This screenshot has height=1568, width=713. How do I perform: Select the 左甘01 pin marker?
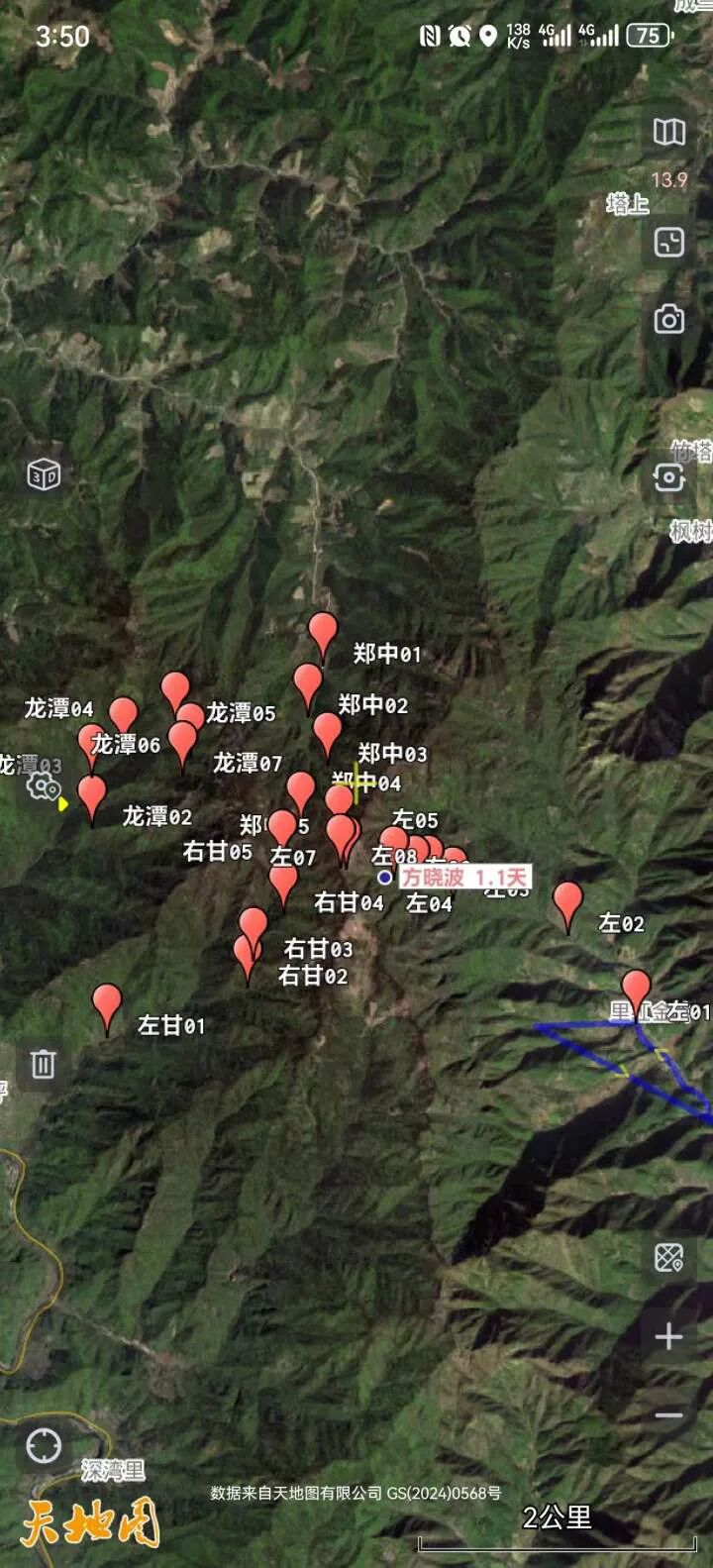pos(107,1004)
